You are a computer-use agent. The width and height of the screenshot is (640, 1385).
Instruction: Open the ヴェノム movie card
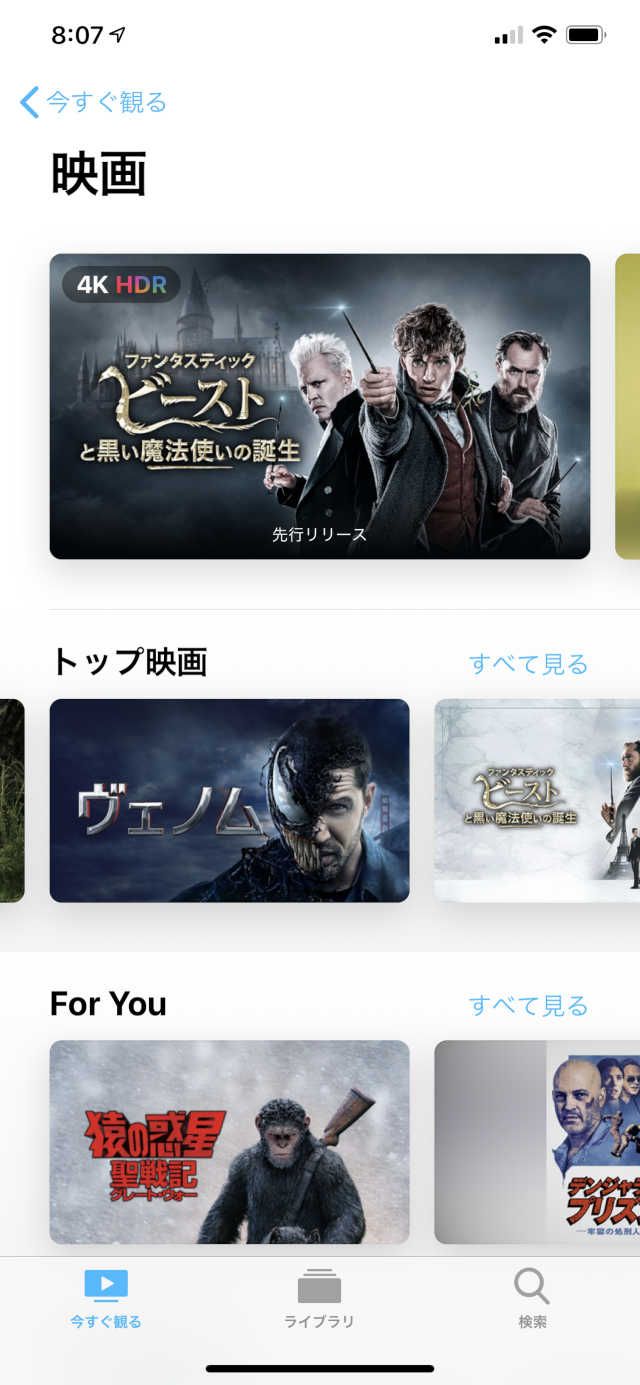tap(229, 800)
